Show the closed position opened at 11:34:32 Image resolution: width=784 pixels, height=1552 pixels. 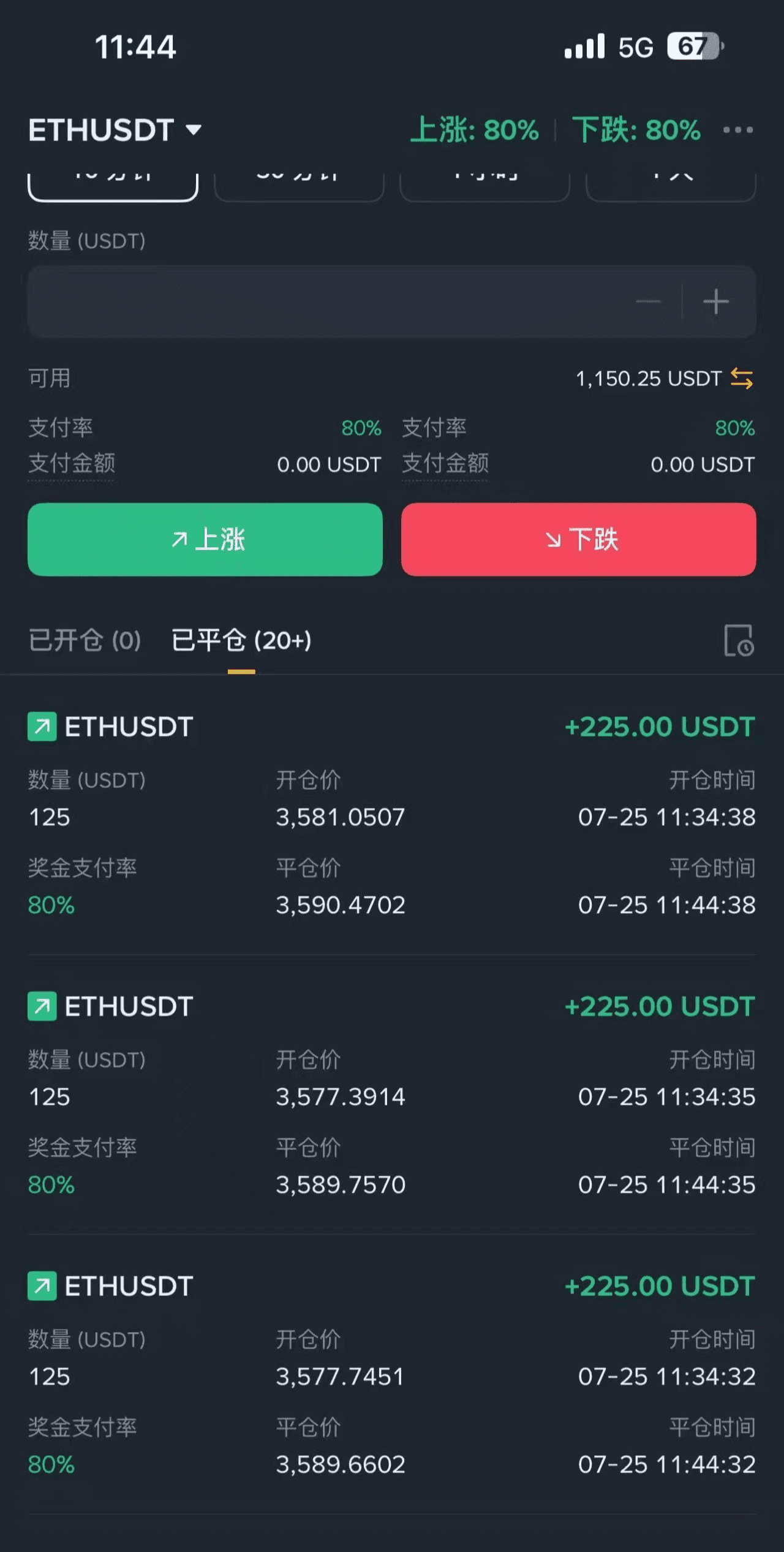pos(392,1374)
